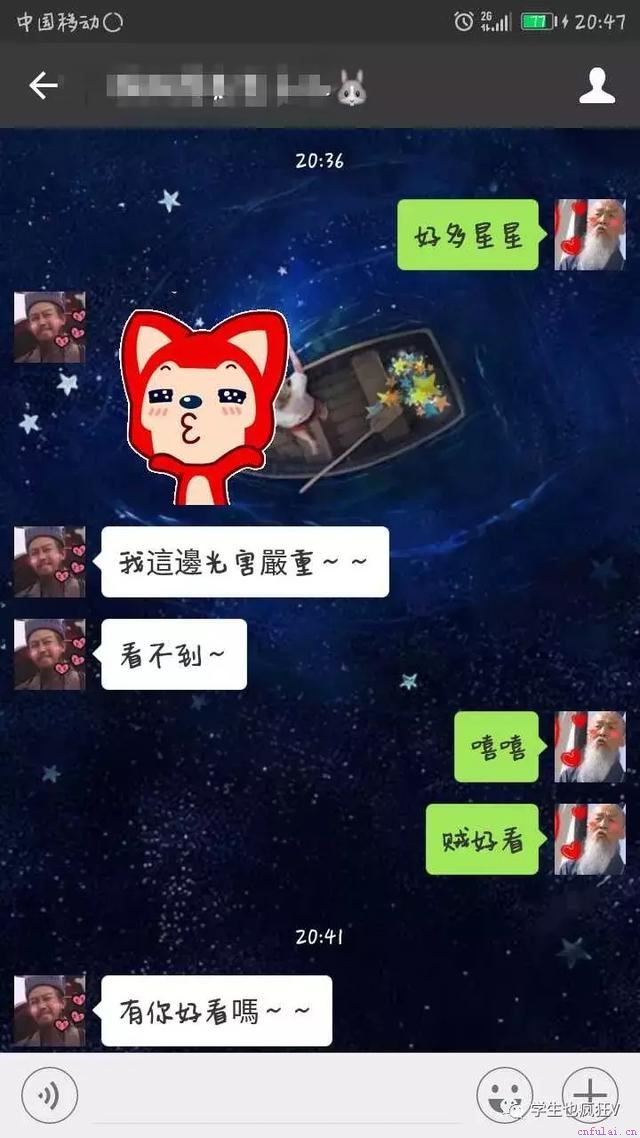Open the emoji sticker panel
The width and height of the screenshot is (640, 1138).
(504, 1094)
